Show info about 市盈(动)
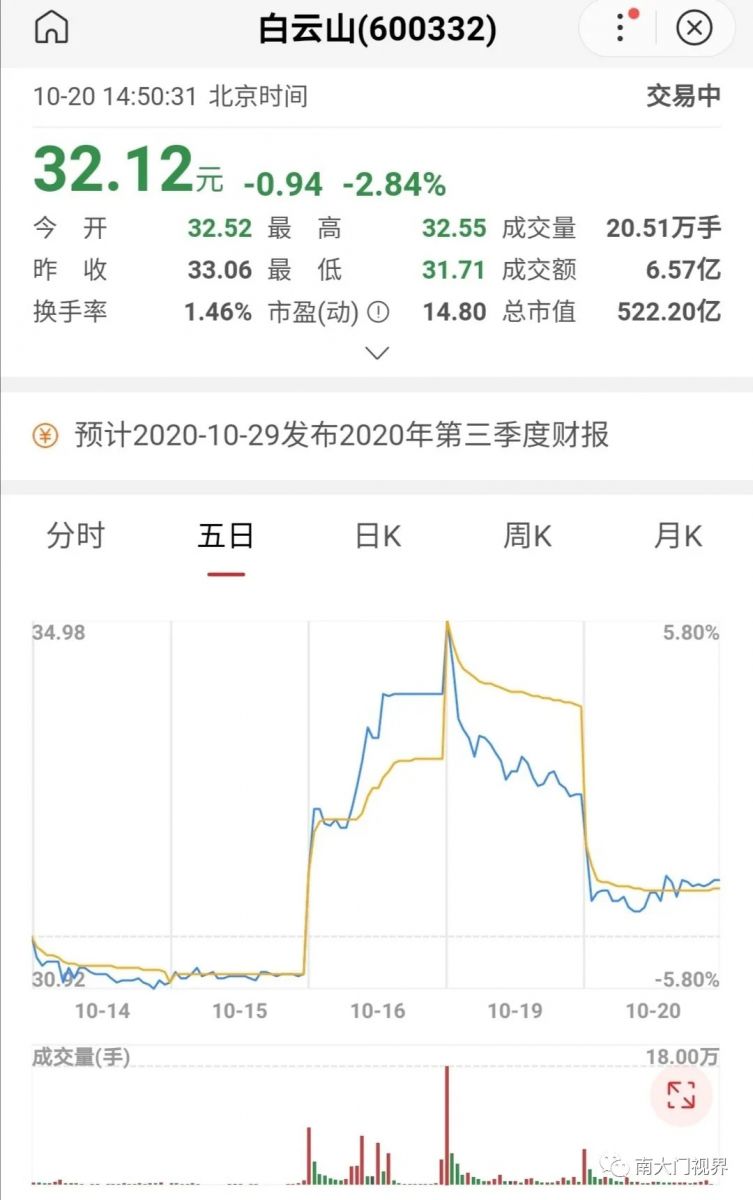 (x=378, y=312)
